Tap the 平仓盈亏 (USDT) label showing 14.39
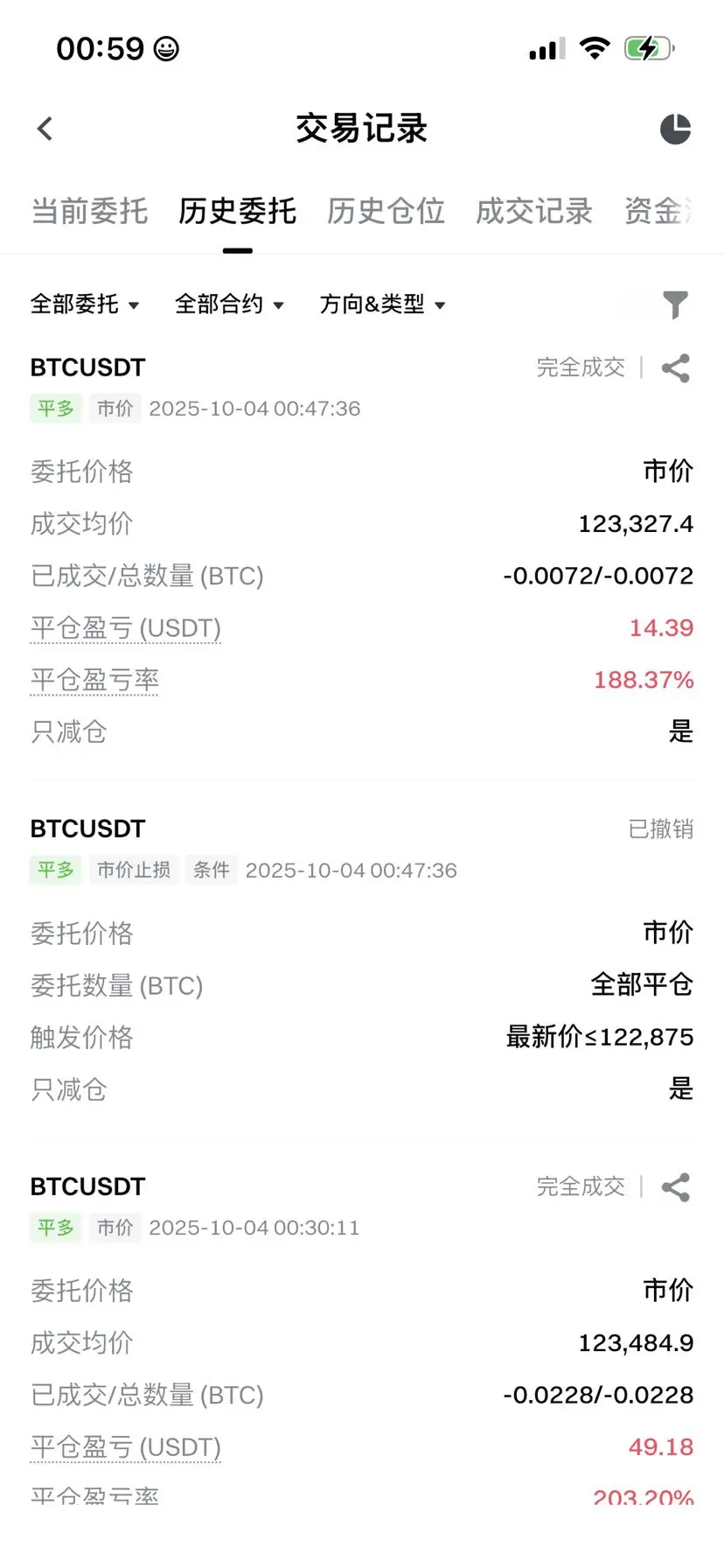The image size is (724, 1568). tap(126, 628)
